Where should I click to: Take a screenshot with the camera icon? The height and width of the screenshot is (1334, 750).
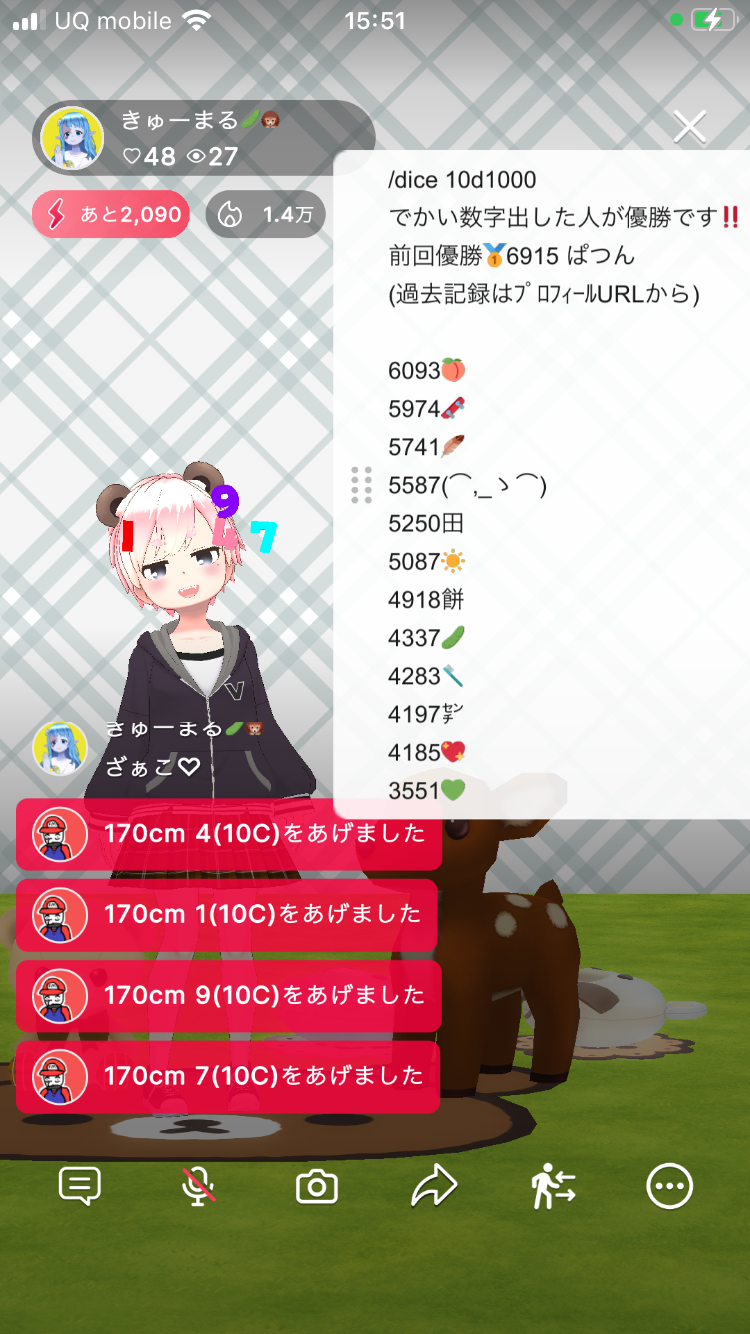click(317, 1187)
